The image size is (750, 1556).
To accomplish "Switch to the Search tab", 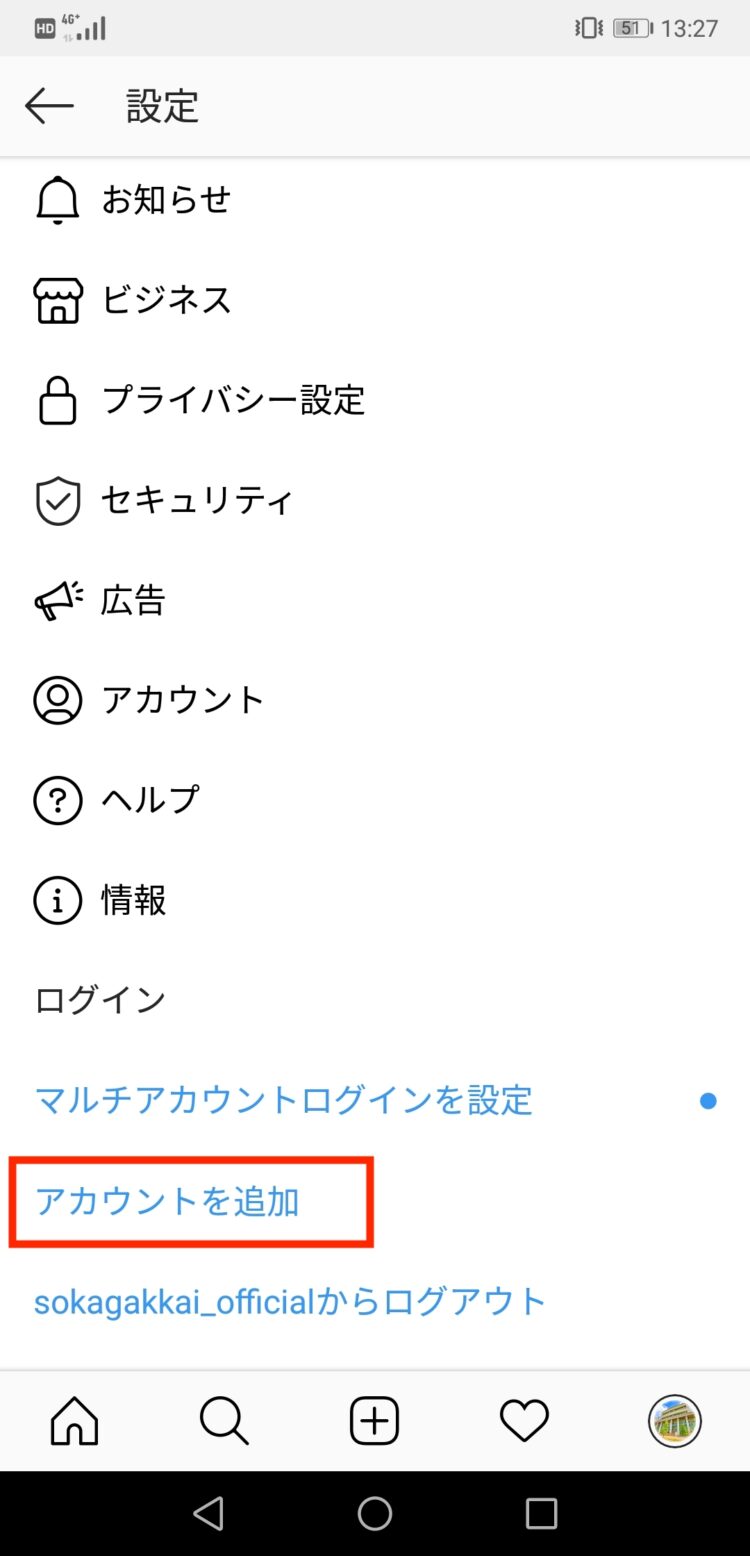I will [224, 1421].
